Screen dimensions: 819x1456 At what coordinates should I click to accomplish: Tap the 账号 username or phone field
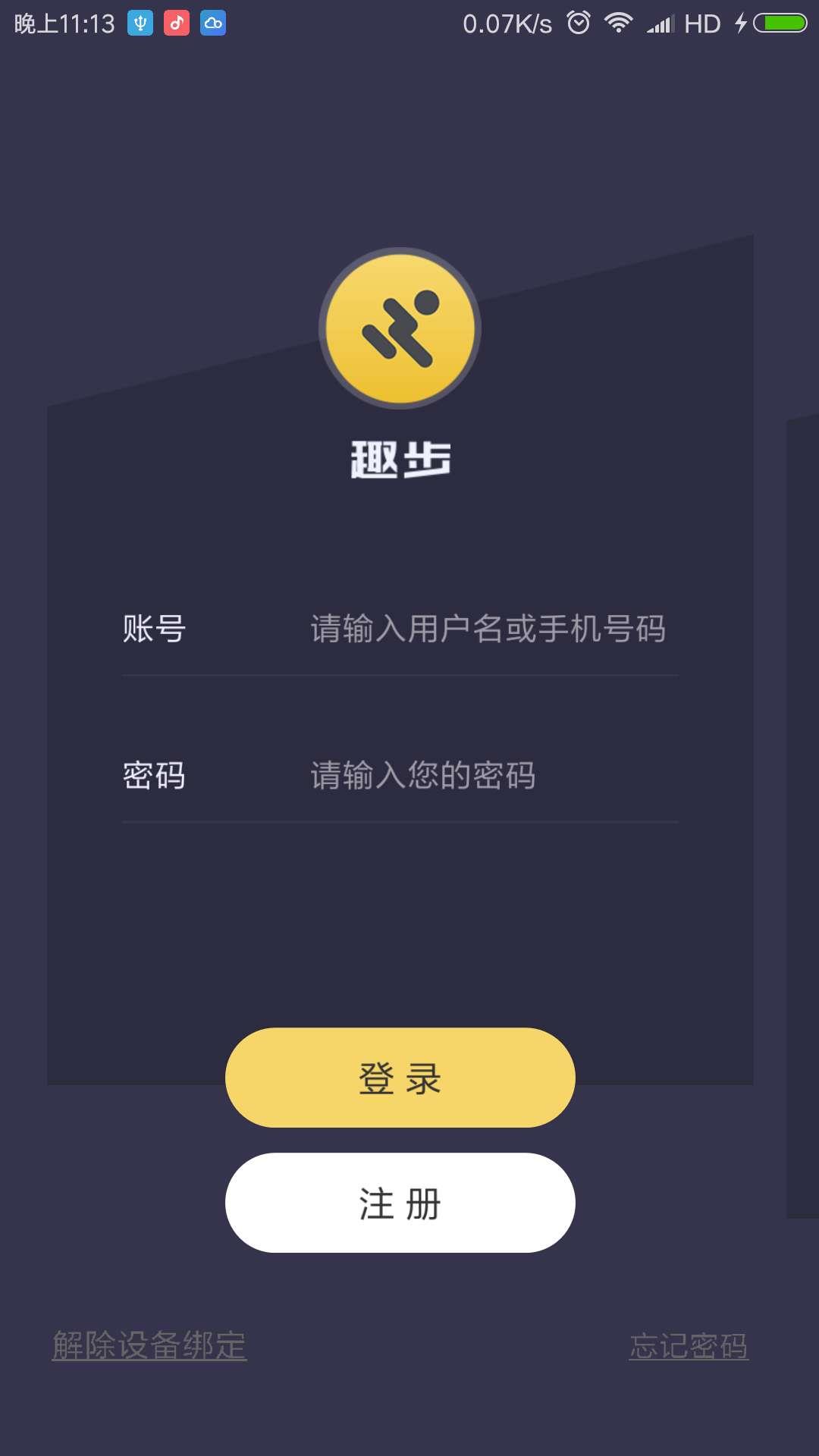(x=488, y=629)
